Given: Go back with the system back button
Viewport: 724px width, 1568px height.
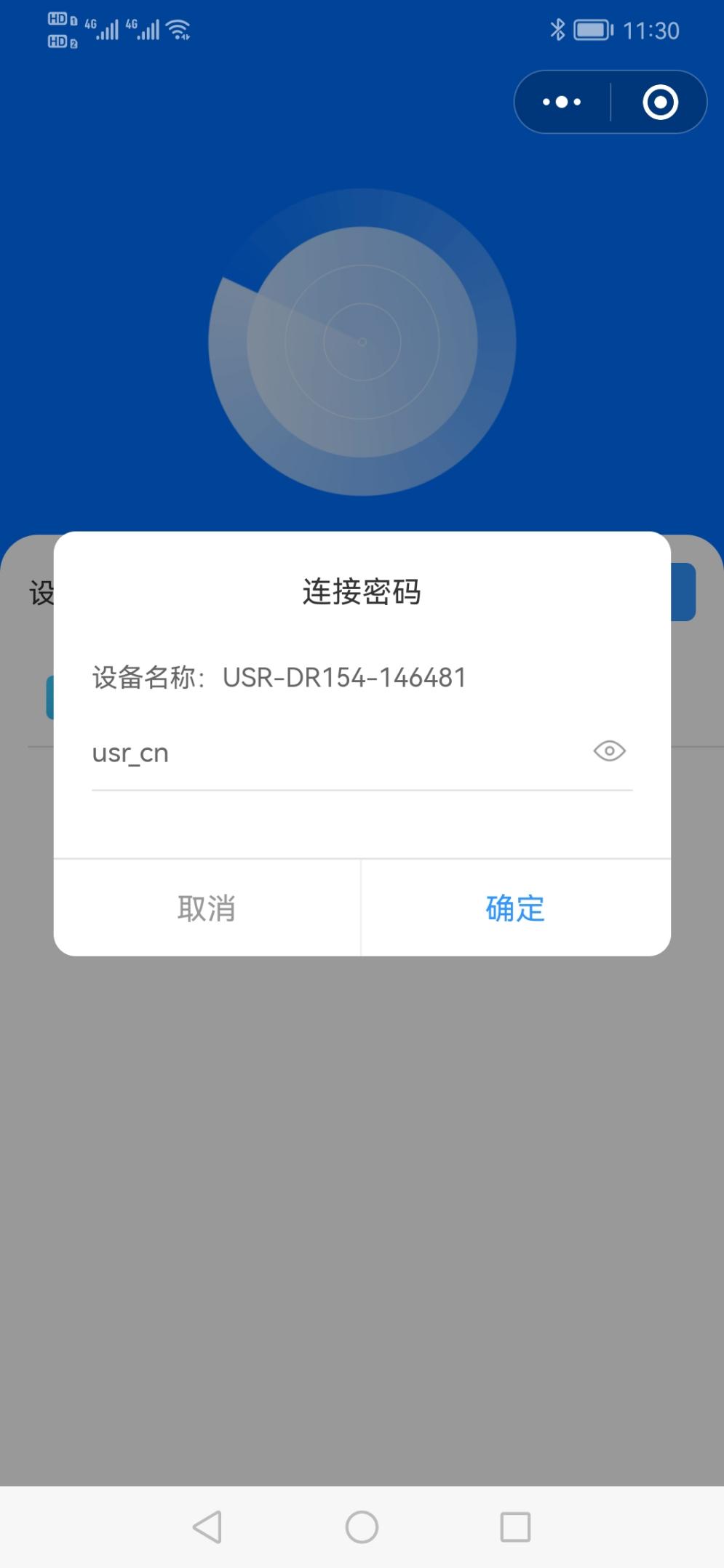Looking at the screenshot, I should click(208, 1527).
